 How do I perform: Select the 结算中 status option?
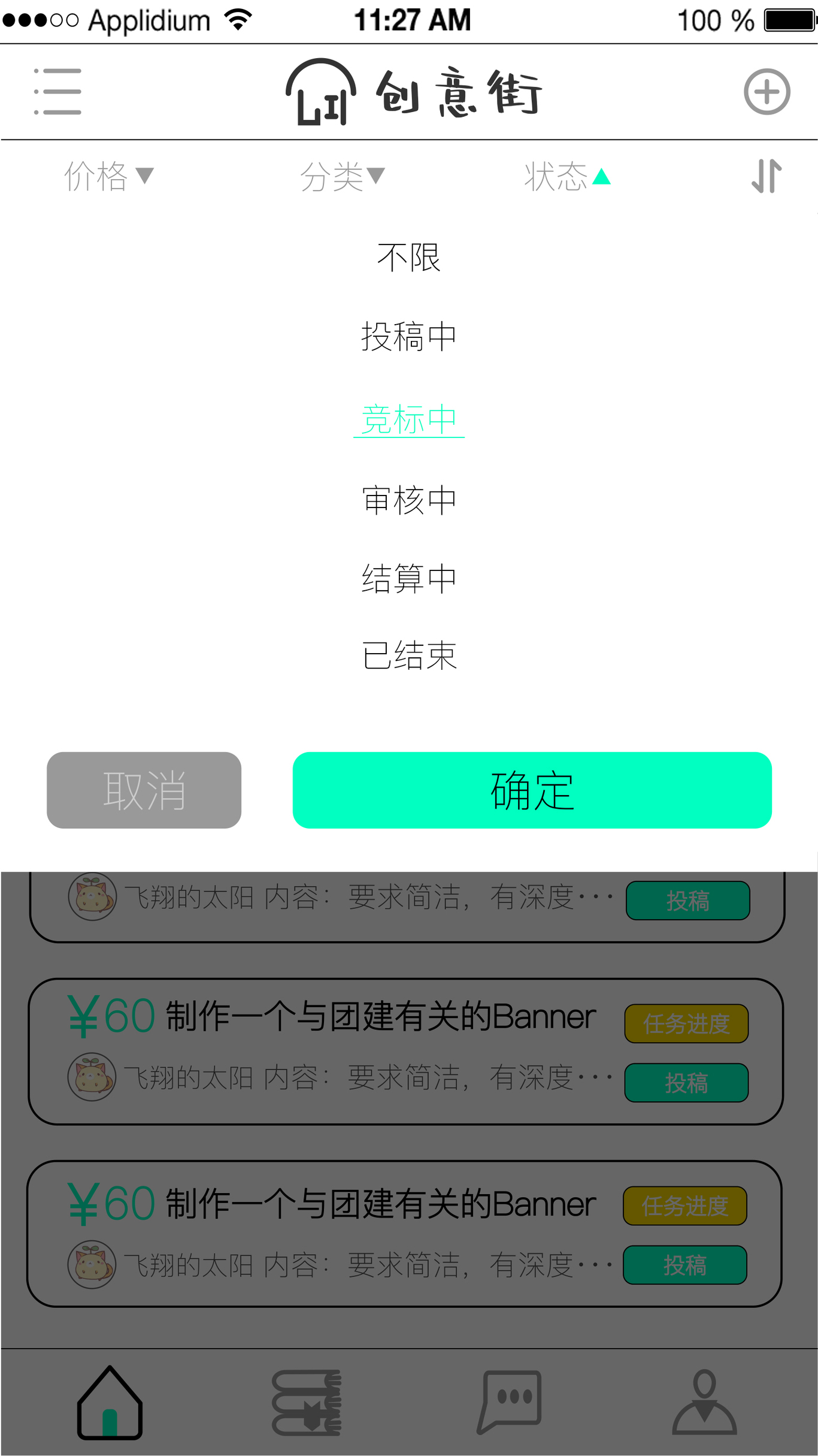click(409, 578)
